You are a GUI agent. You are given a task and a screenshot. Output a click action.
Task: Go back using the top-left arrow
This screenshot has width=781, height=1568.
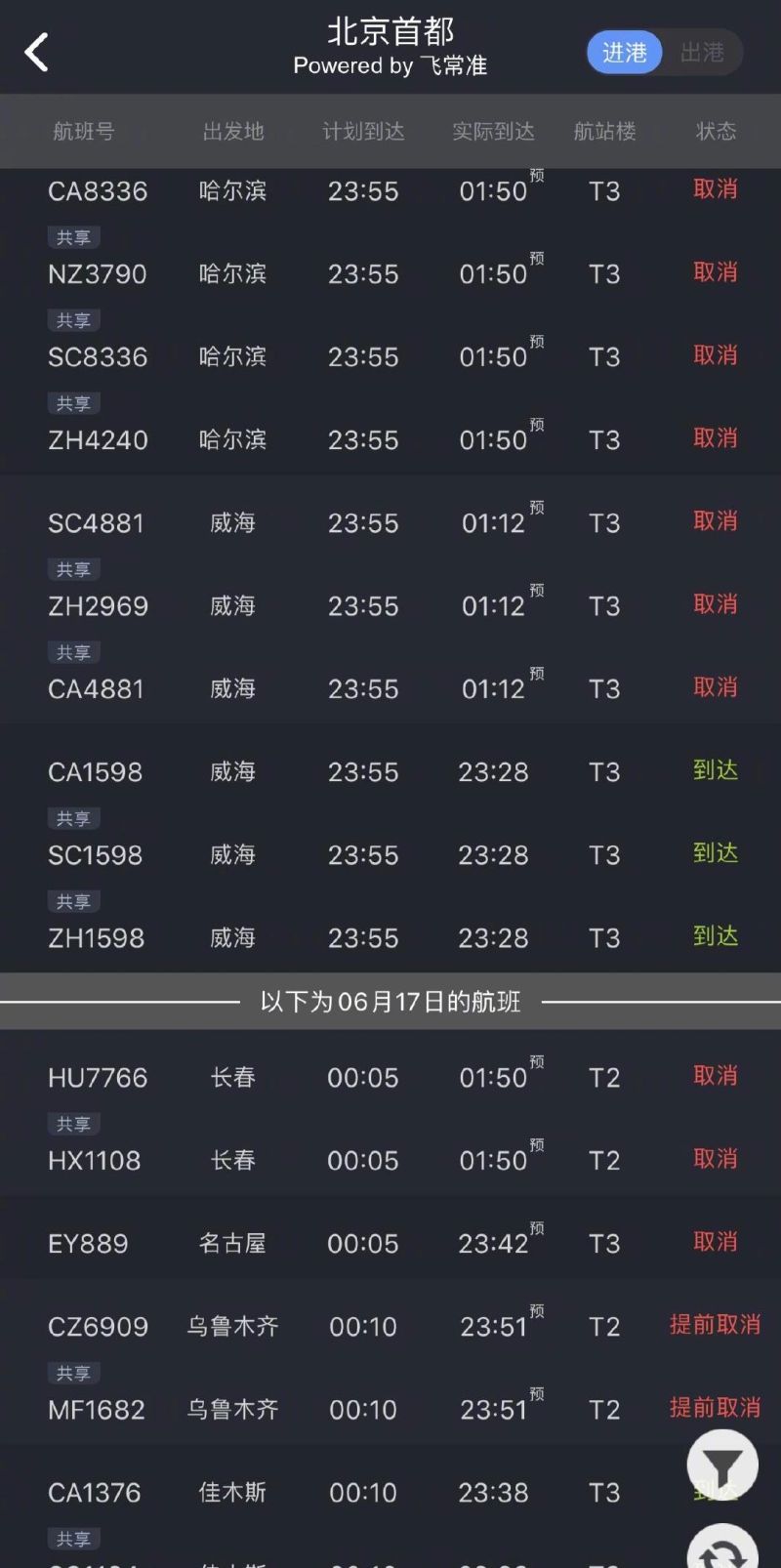click(37, 52)
